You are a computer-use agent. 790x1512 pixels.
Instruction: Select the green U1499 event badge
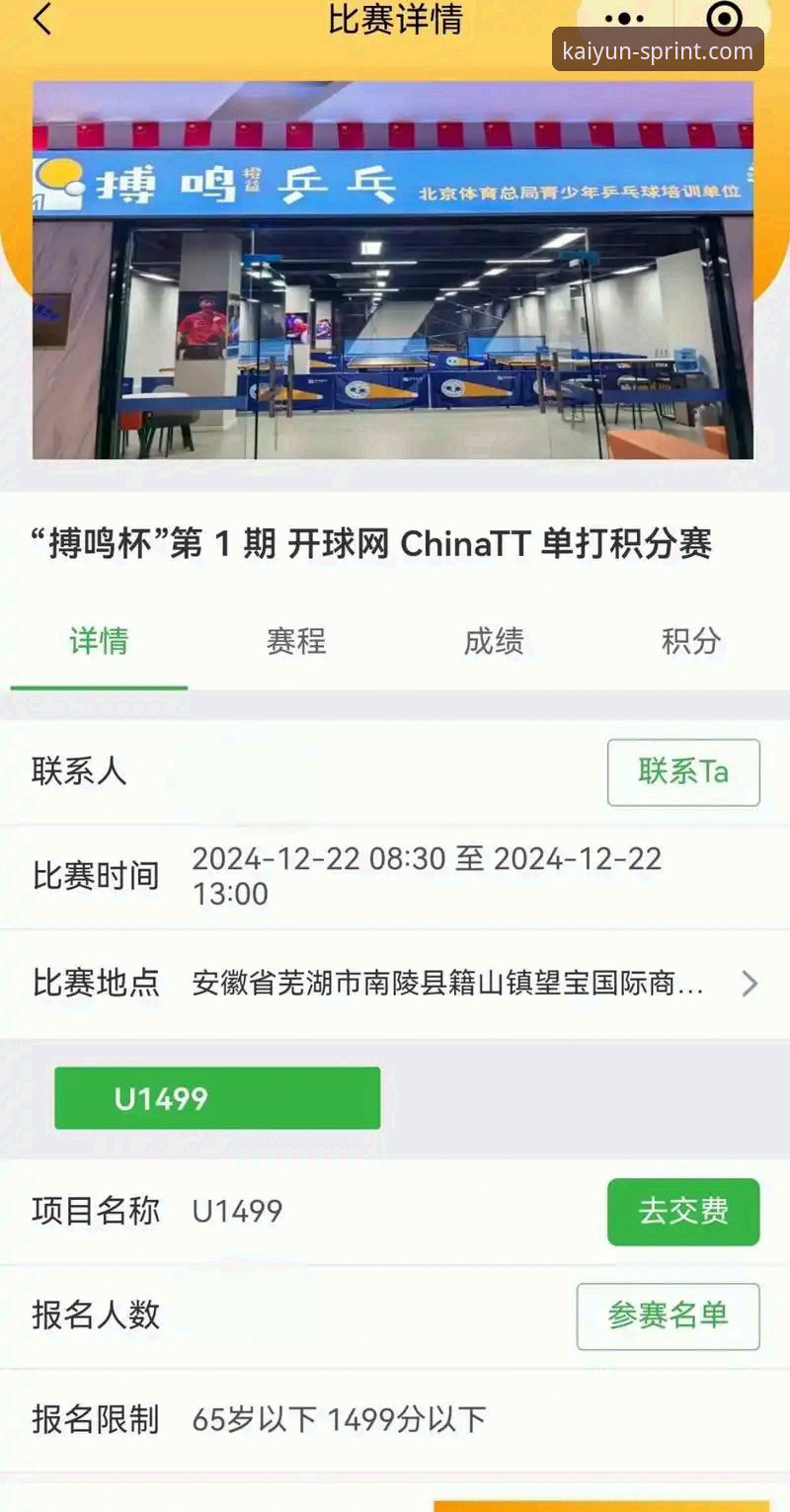pyautogui.click(x=216, y=1097)
